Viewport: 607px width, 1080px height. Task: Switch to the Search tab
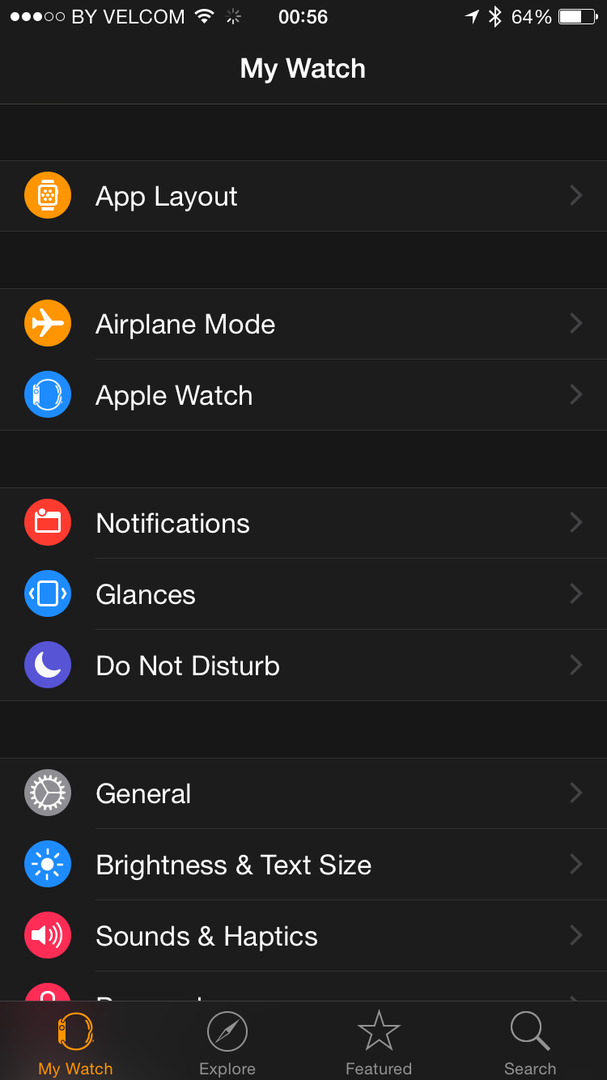530,1042
